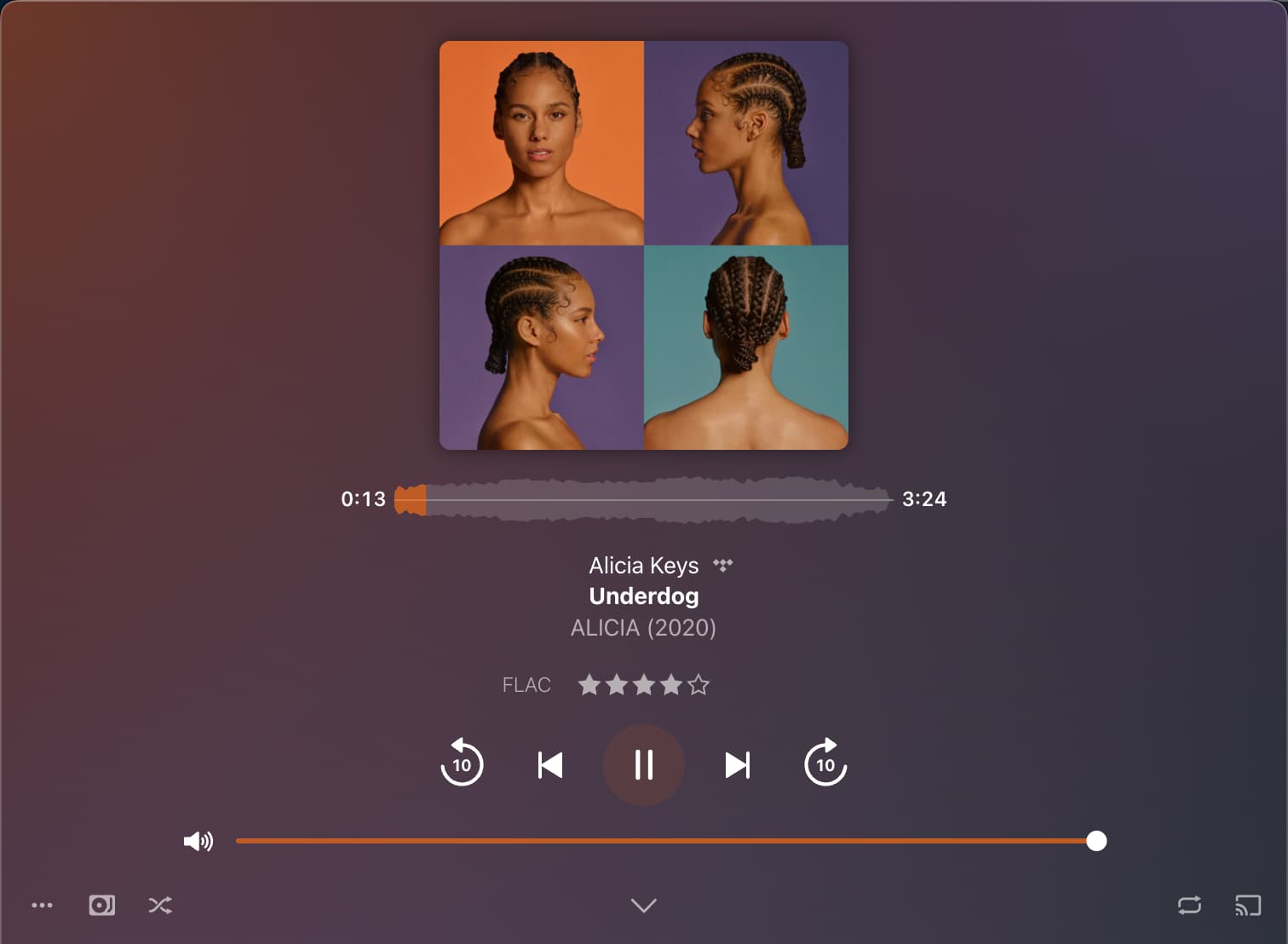
Task: Skip to next track
Action: click(737, 764)
